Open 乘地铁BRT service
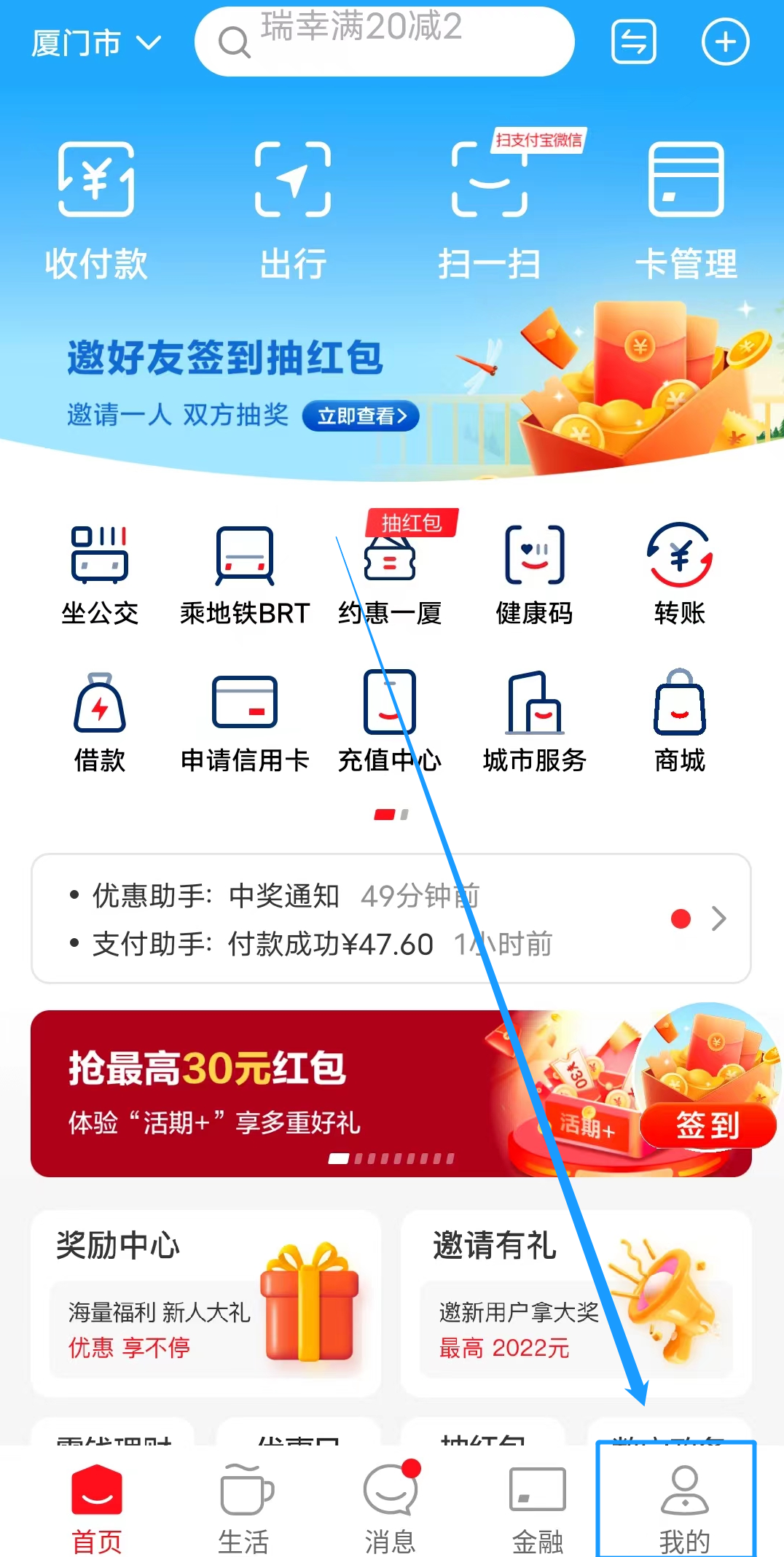 [x=245, y=574]
